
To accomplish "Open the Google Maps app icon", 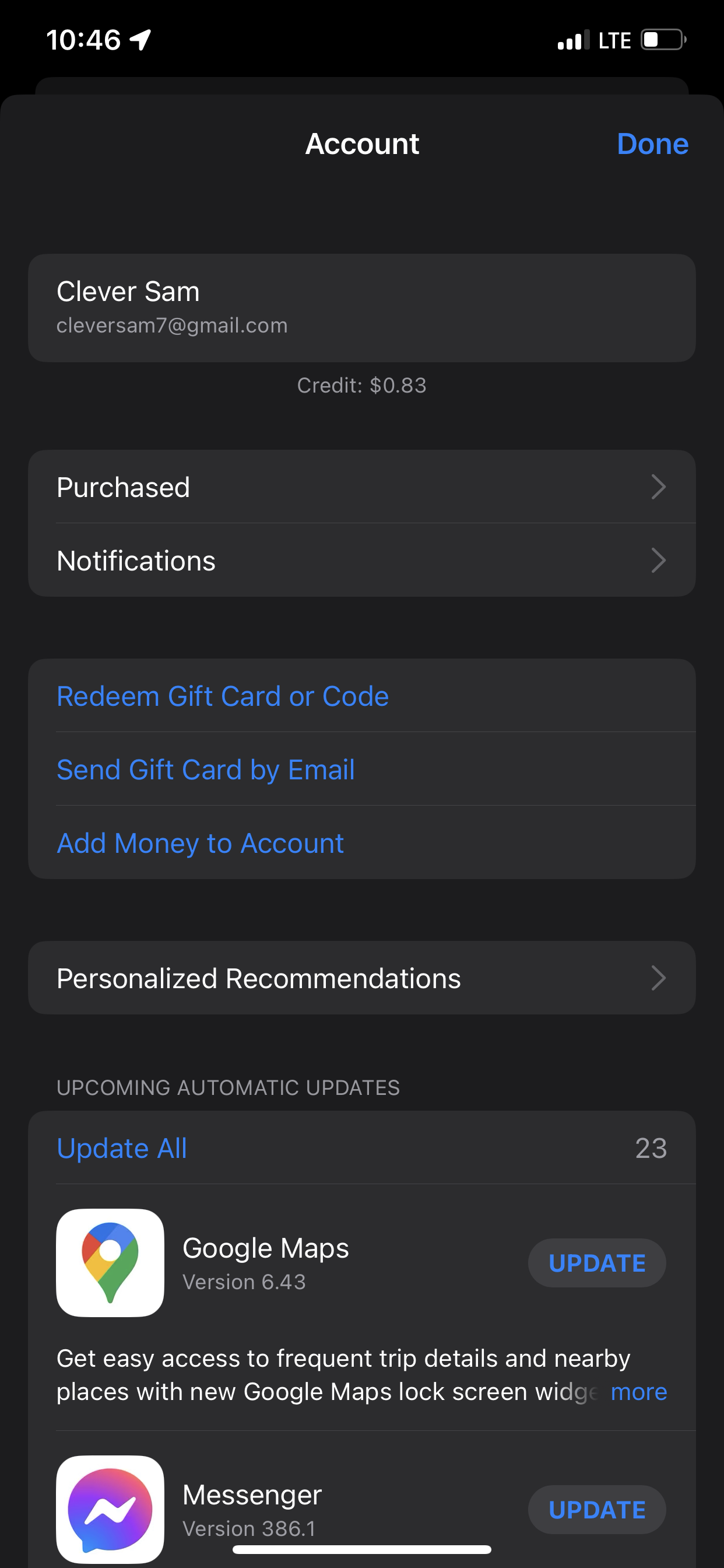I will 110,1262.
